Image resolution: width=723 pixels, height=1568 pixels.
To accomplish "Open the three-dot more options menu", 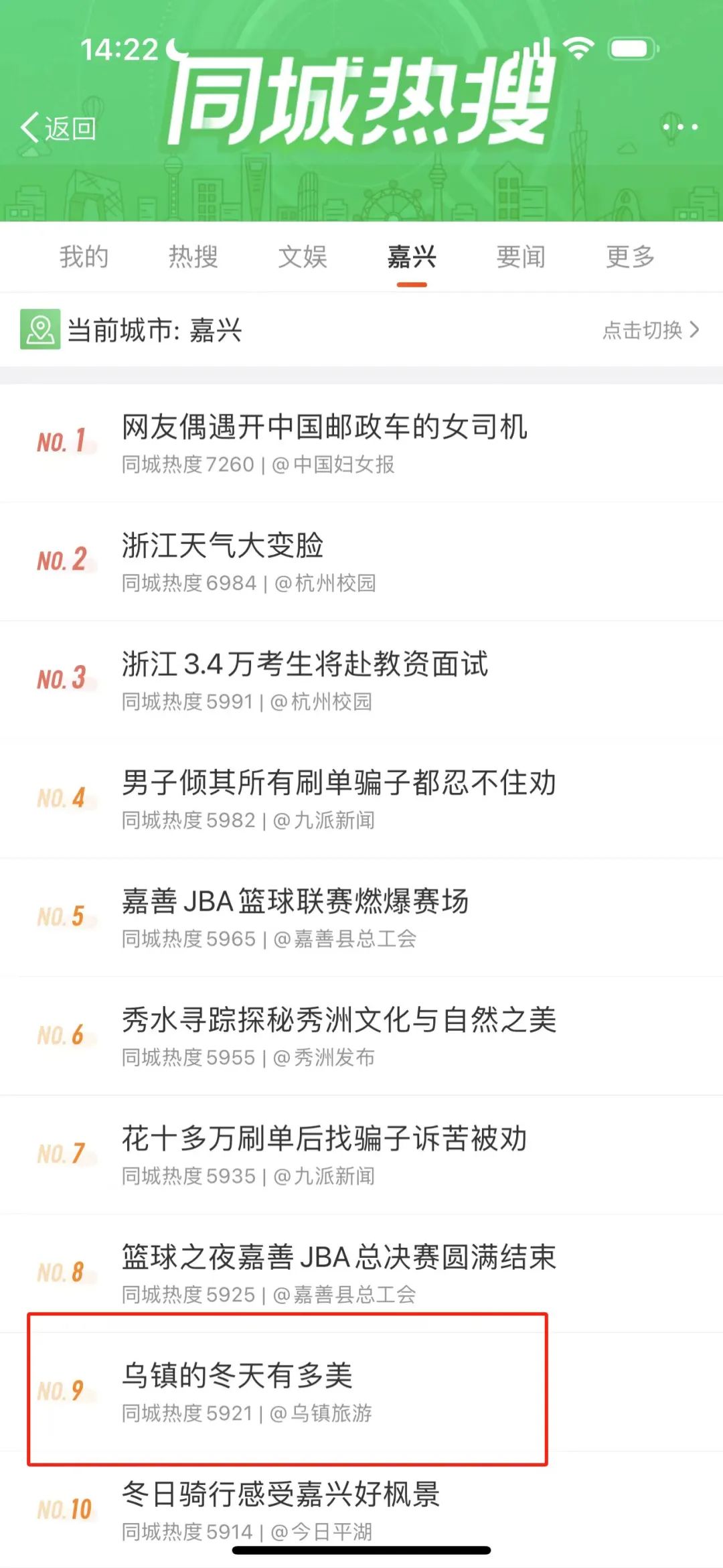I will (679, 127).
